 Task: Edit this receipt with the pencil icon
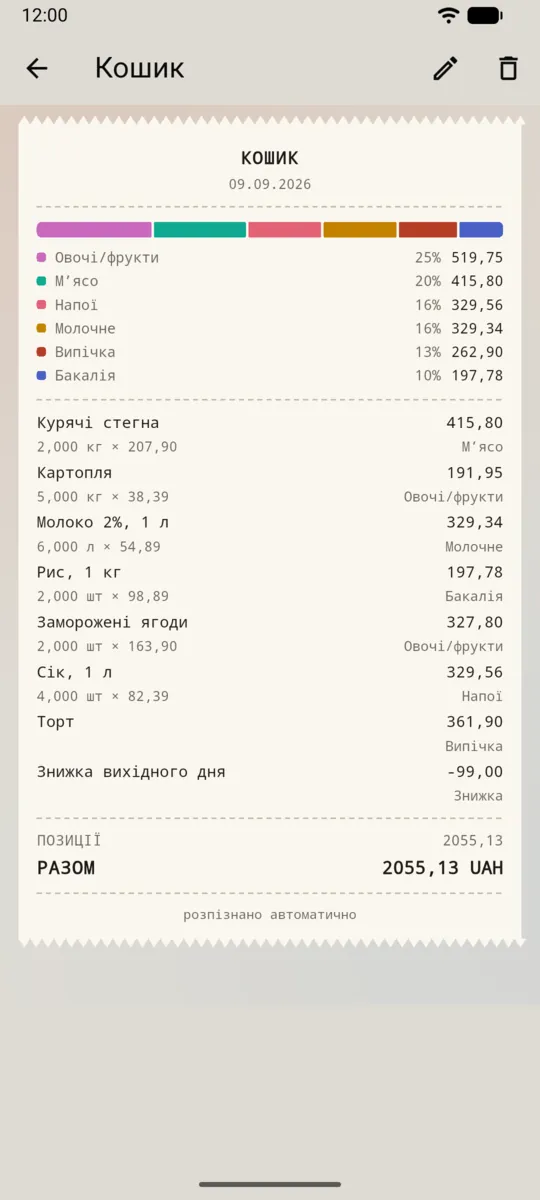click(x=445, y=68)
